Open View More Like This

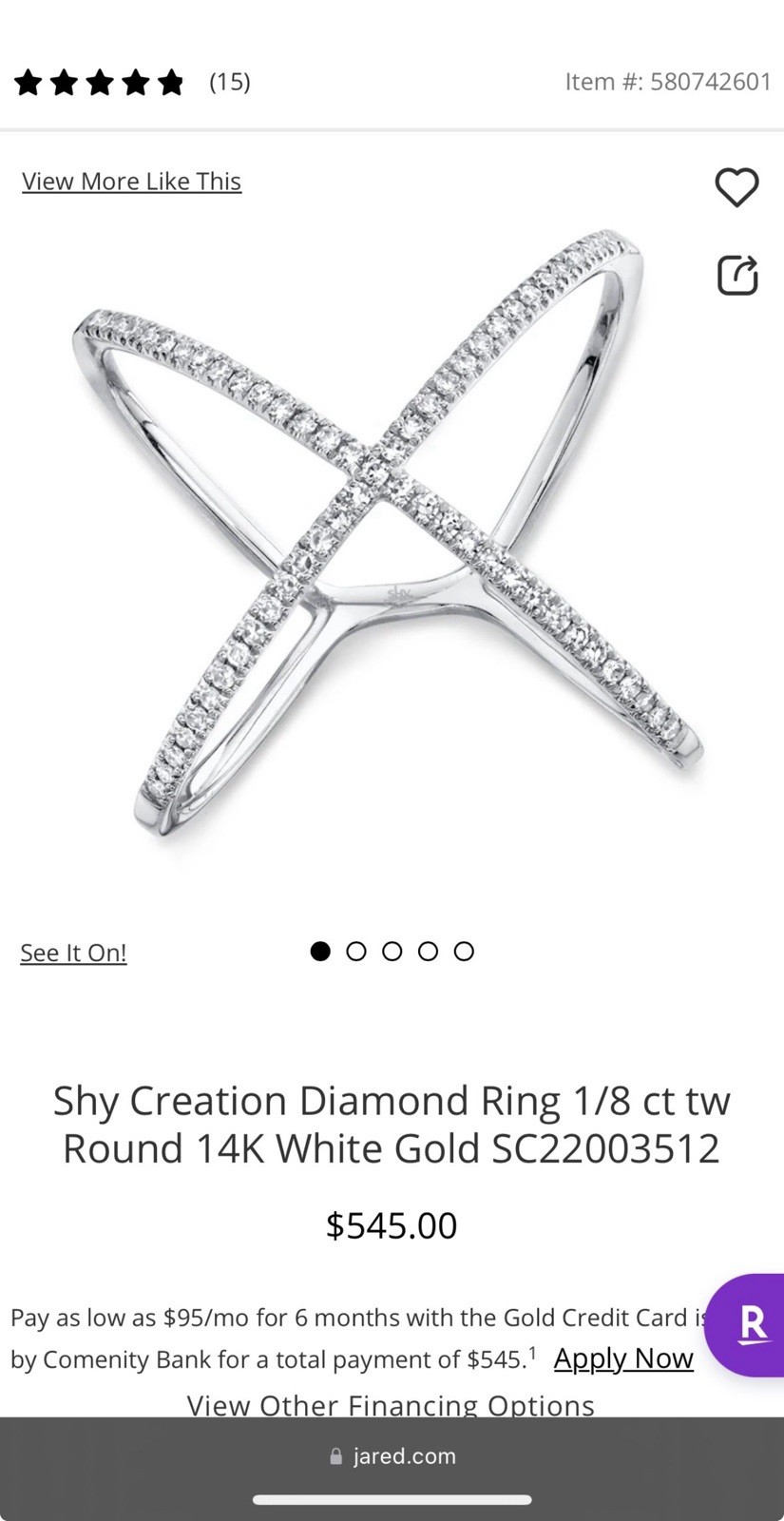click(x=131, y=181)
